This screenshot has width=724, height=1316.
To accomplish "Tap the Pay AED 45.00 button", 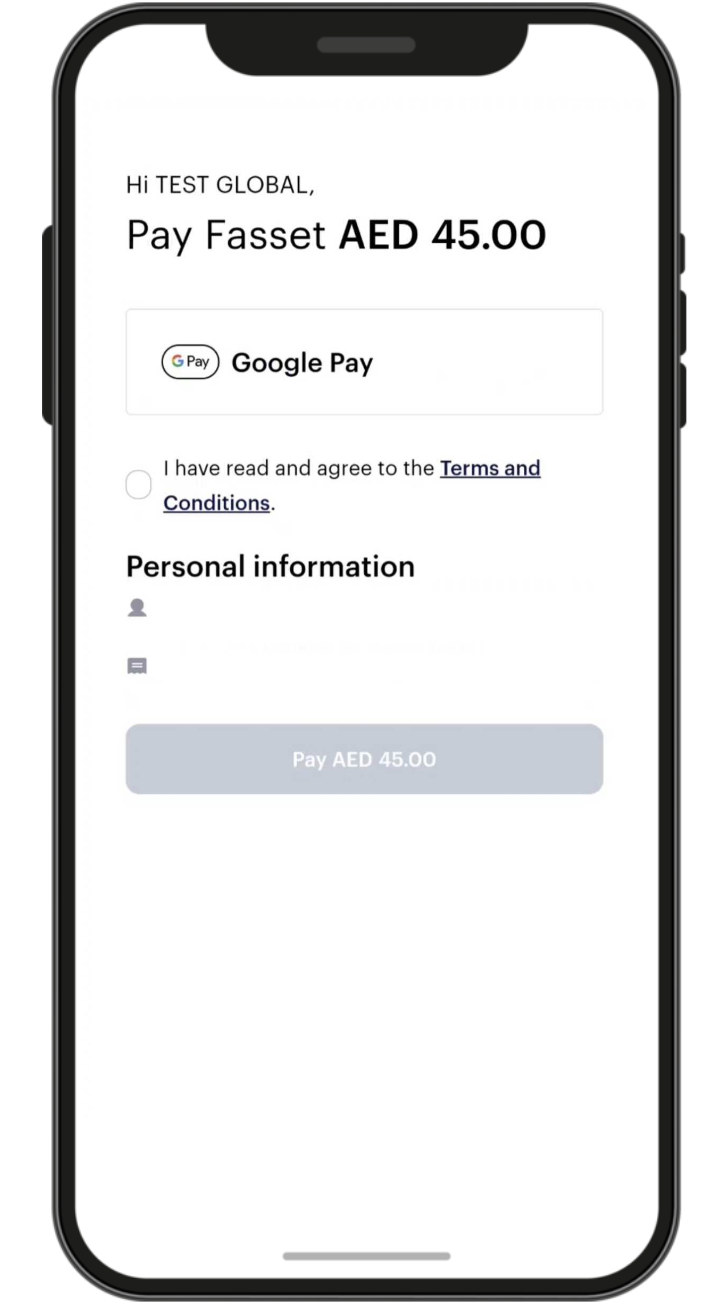I will (364, 759).
